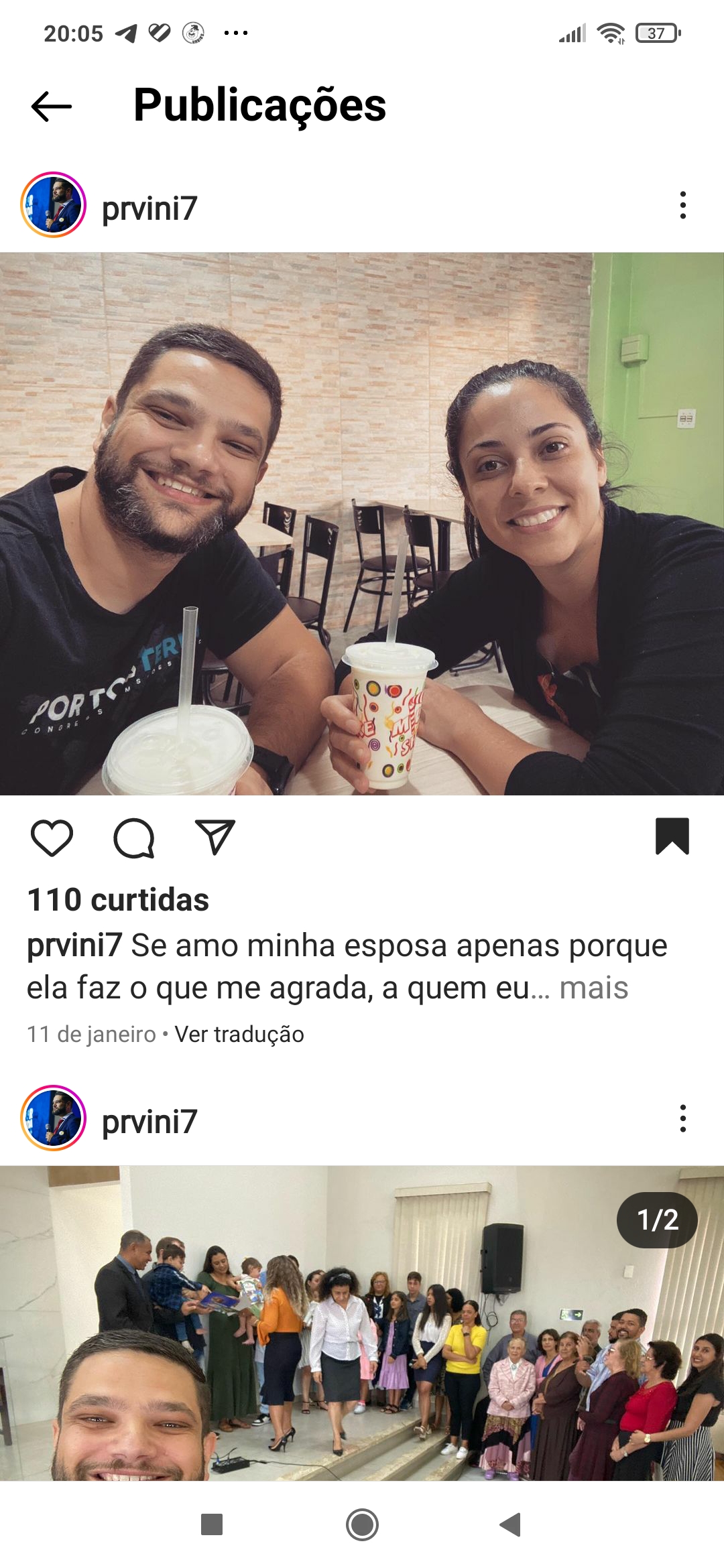
Task: Remove bookmark from the couple selfie post
Action: pos(672,836)
